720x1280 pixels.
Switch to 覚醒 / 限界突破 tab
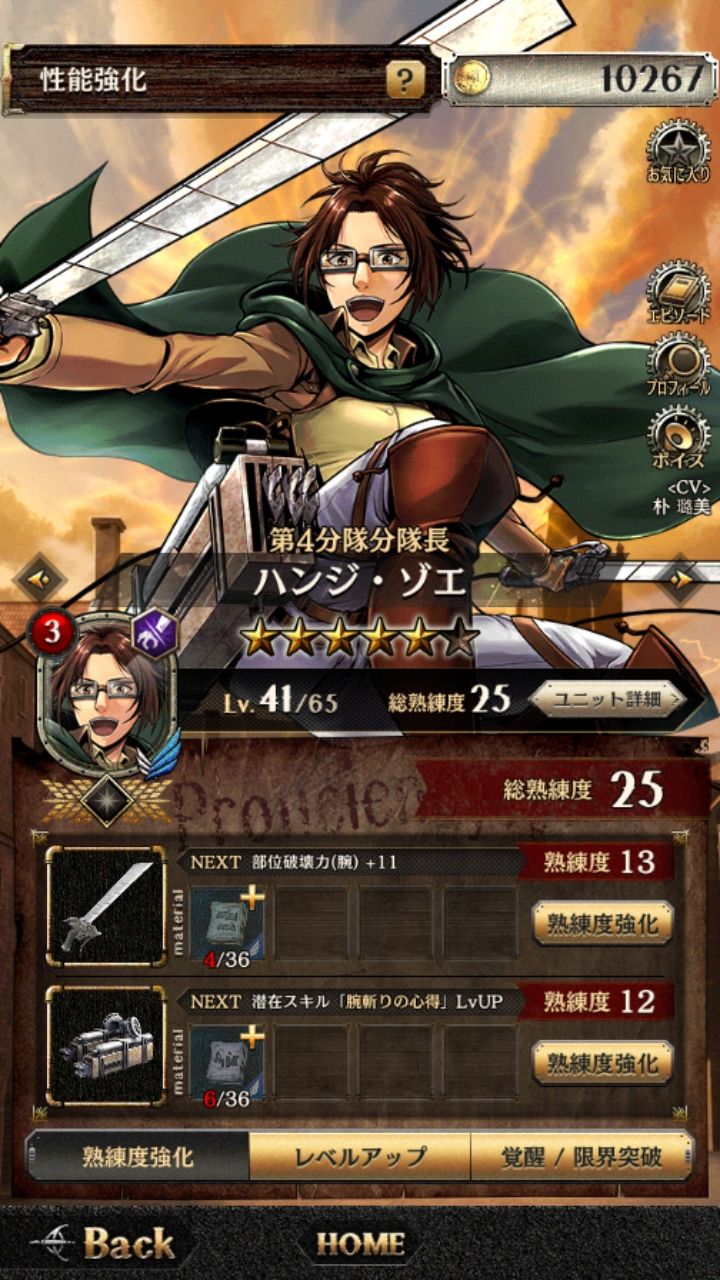point(581,1158)
